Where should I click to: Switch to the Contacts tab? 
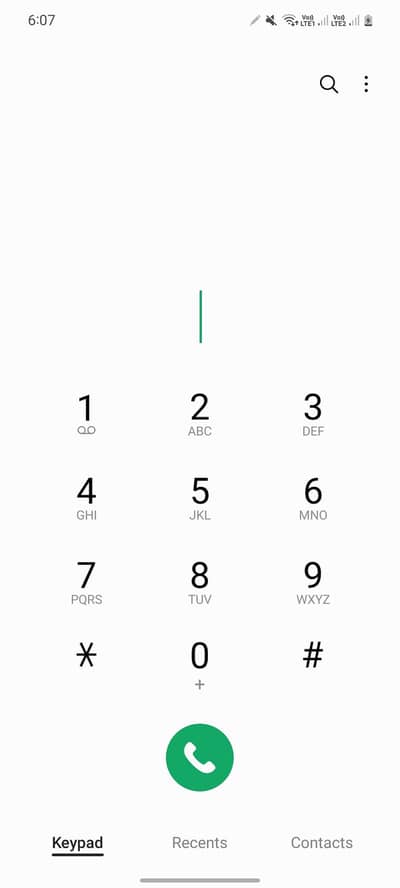321,843
